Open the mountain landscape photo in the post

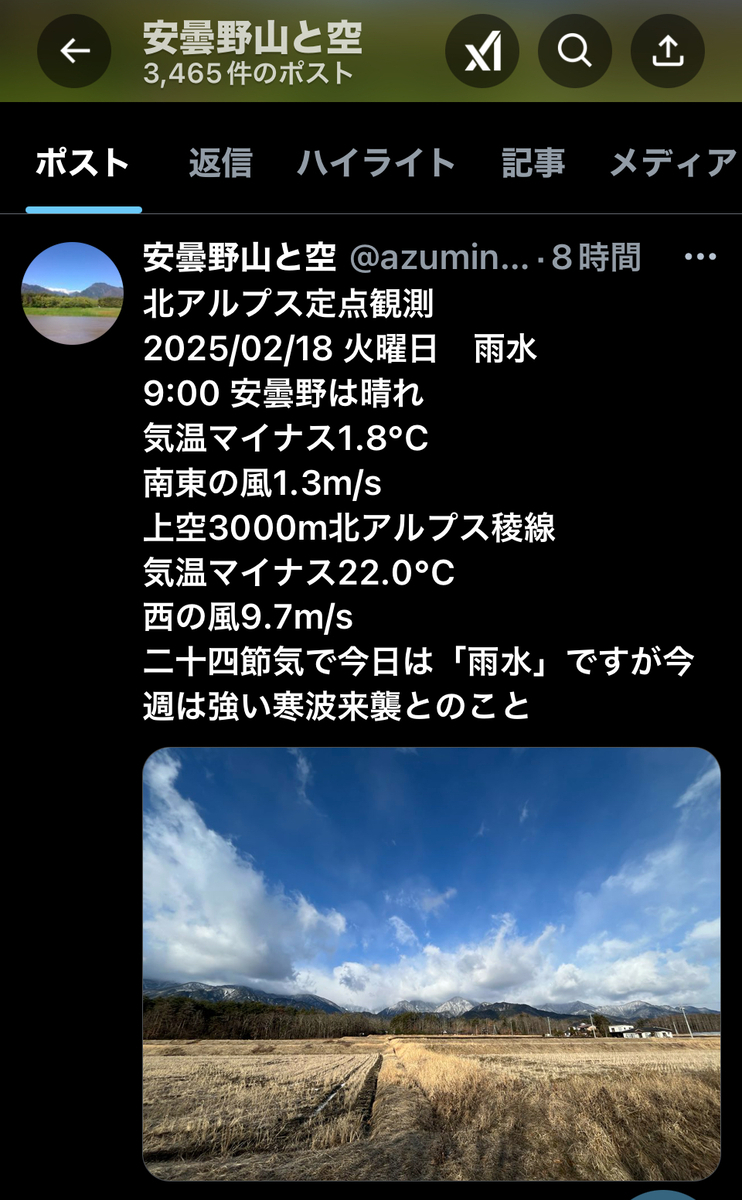(431, 964)
